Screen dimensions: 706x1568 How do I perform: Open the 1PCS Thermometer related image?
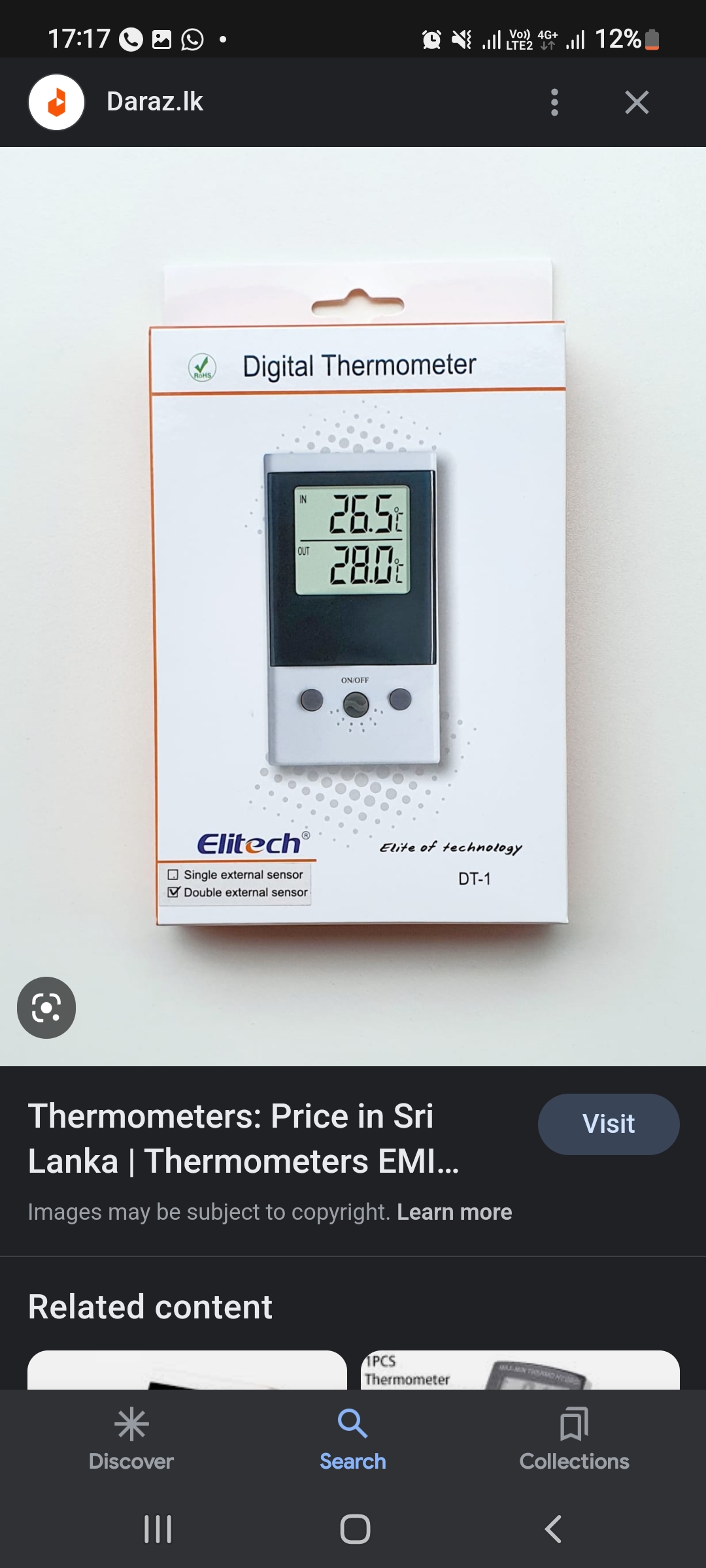pos(520,1369)
